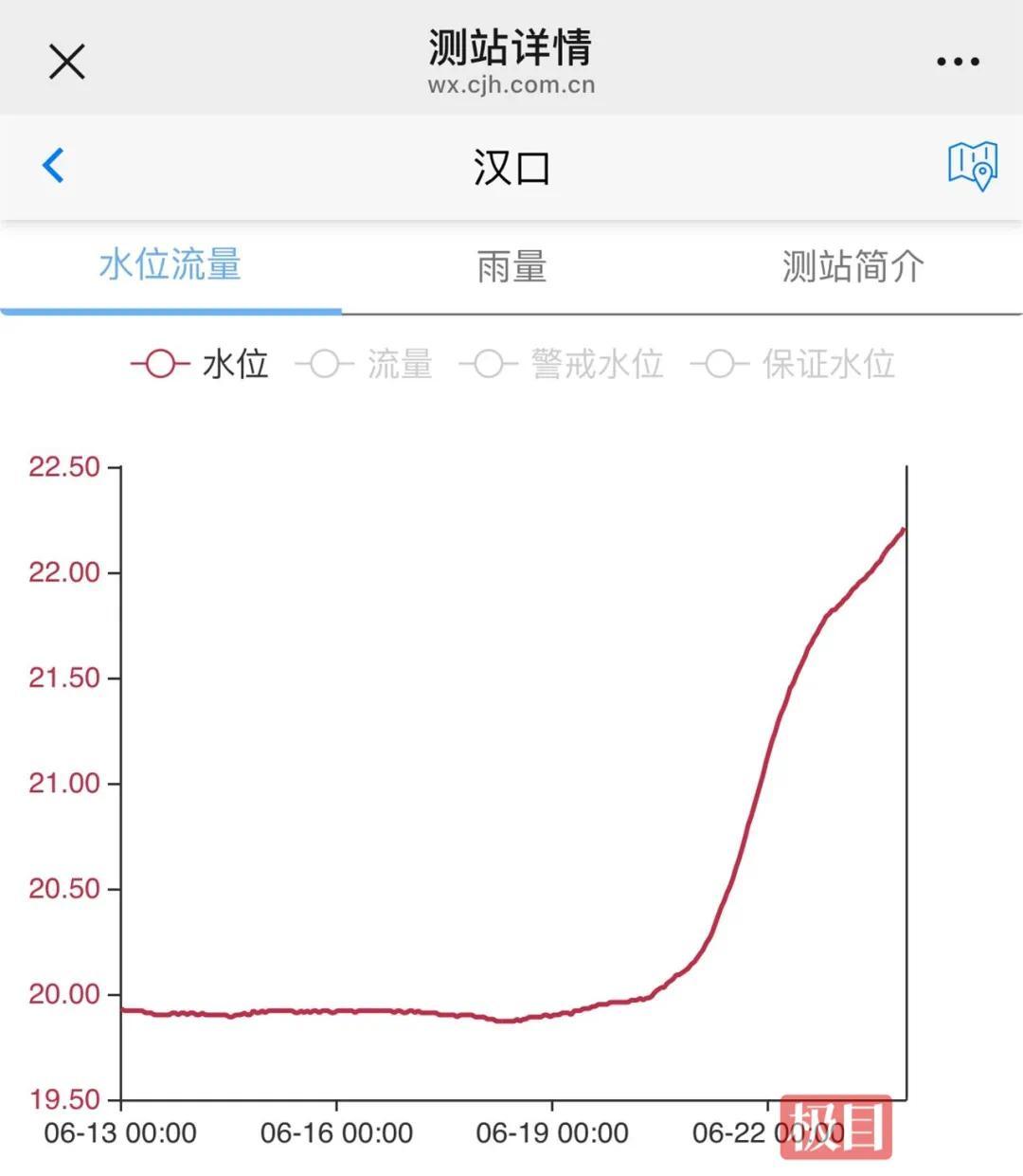
Task: Open the 测站简介 tab
Action: click(852, 268)
